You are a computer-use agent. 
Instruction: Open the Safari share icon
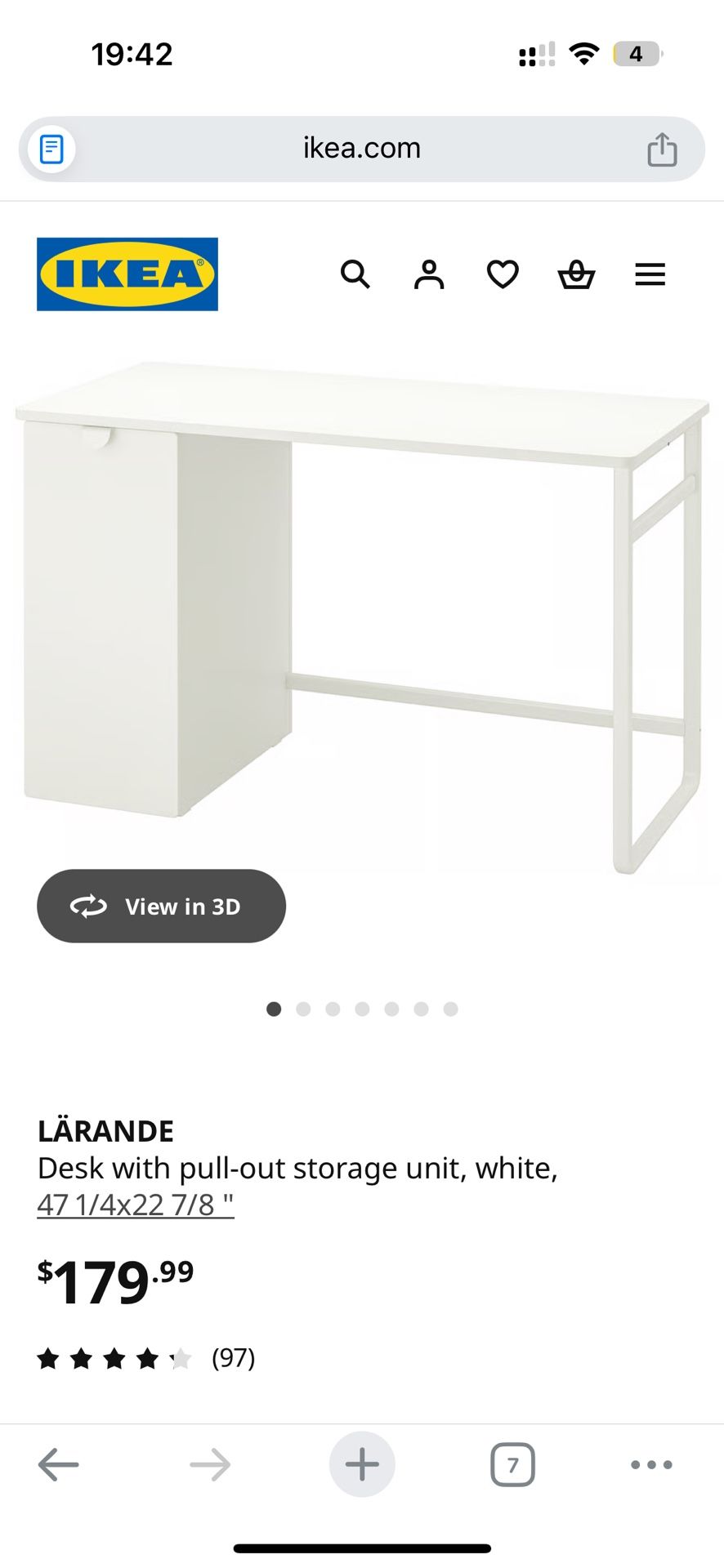[664, 148]
